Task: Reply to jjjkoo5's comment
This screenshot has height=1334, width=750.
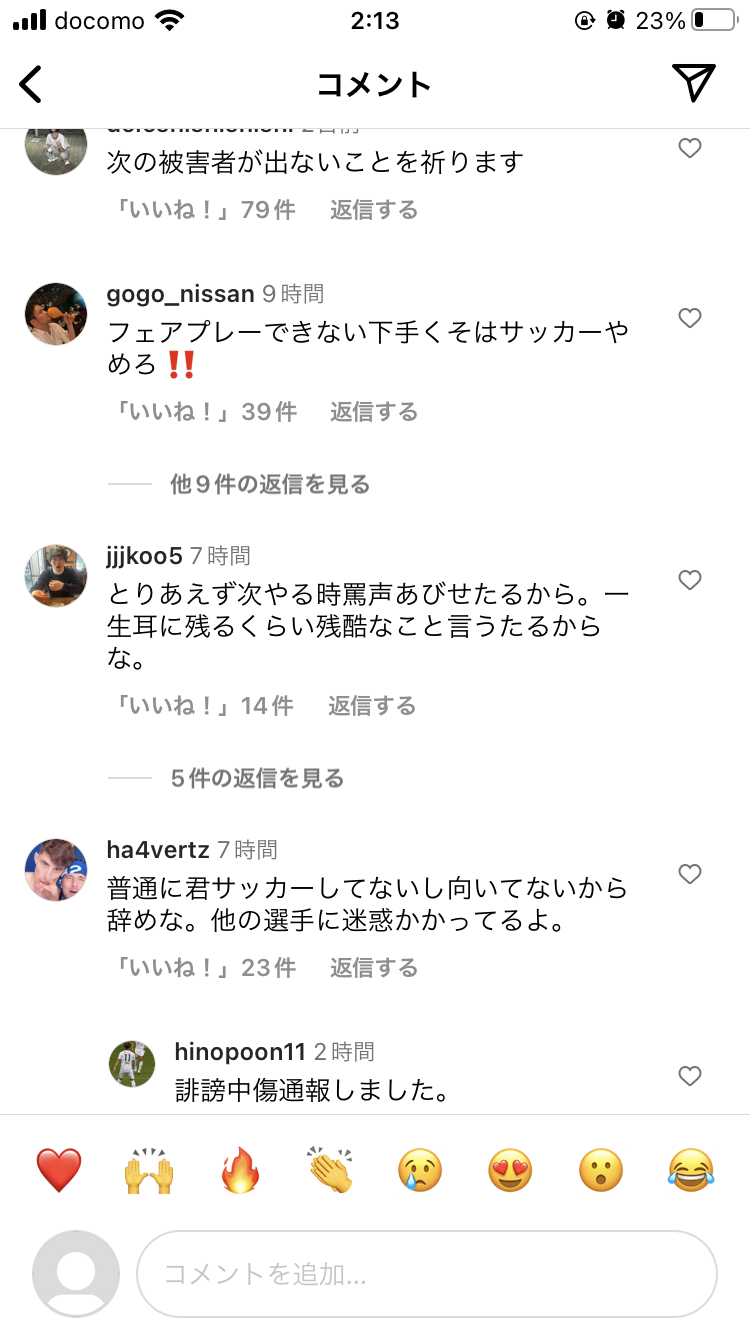Action: coord(372,706)
